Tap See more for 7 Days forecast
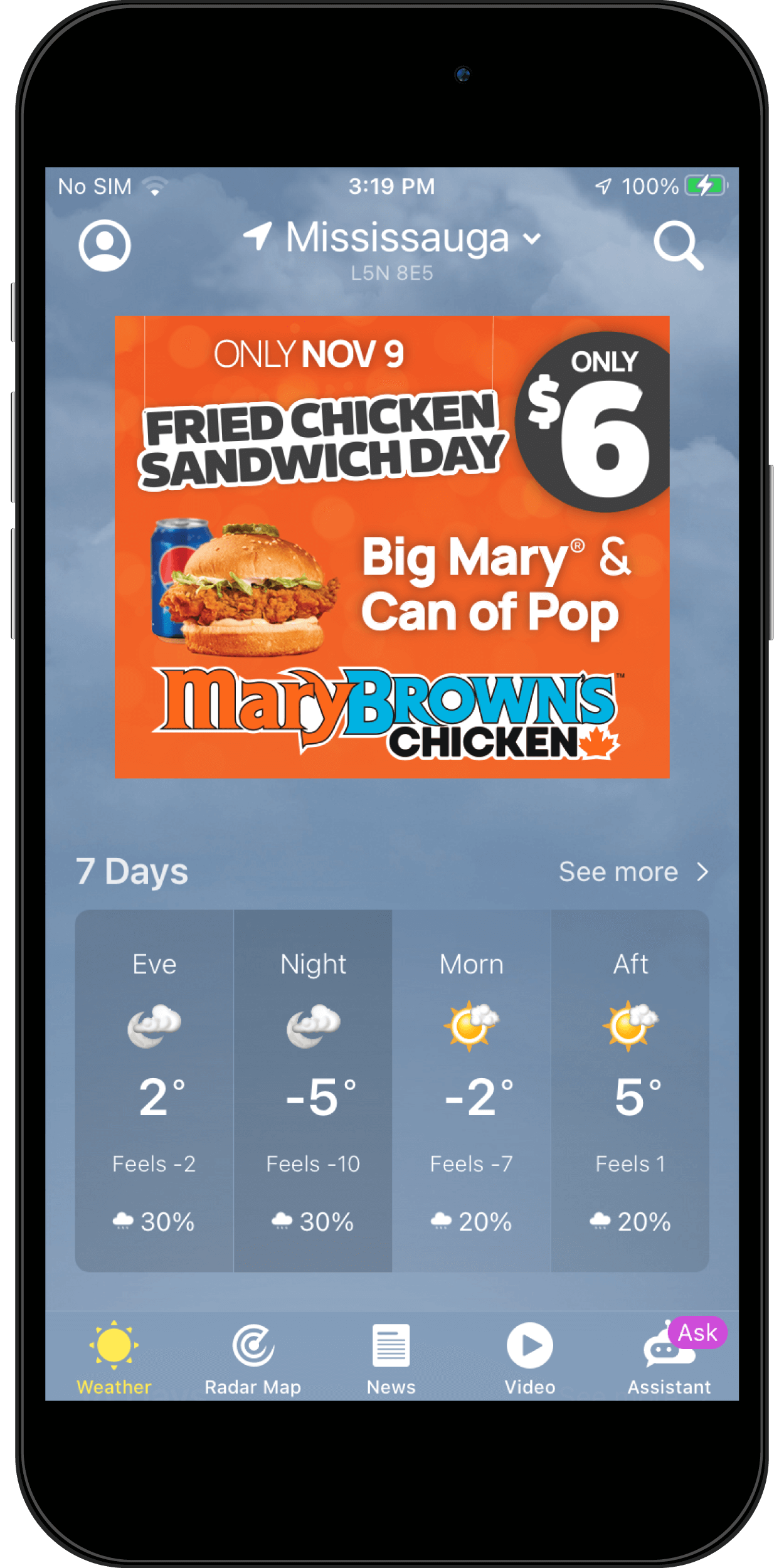The width and height of the screenshot is (784, 1568). pyautogui.click(x=633, y=872)
